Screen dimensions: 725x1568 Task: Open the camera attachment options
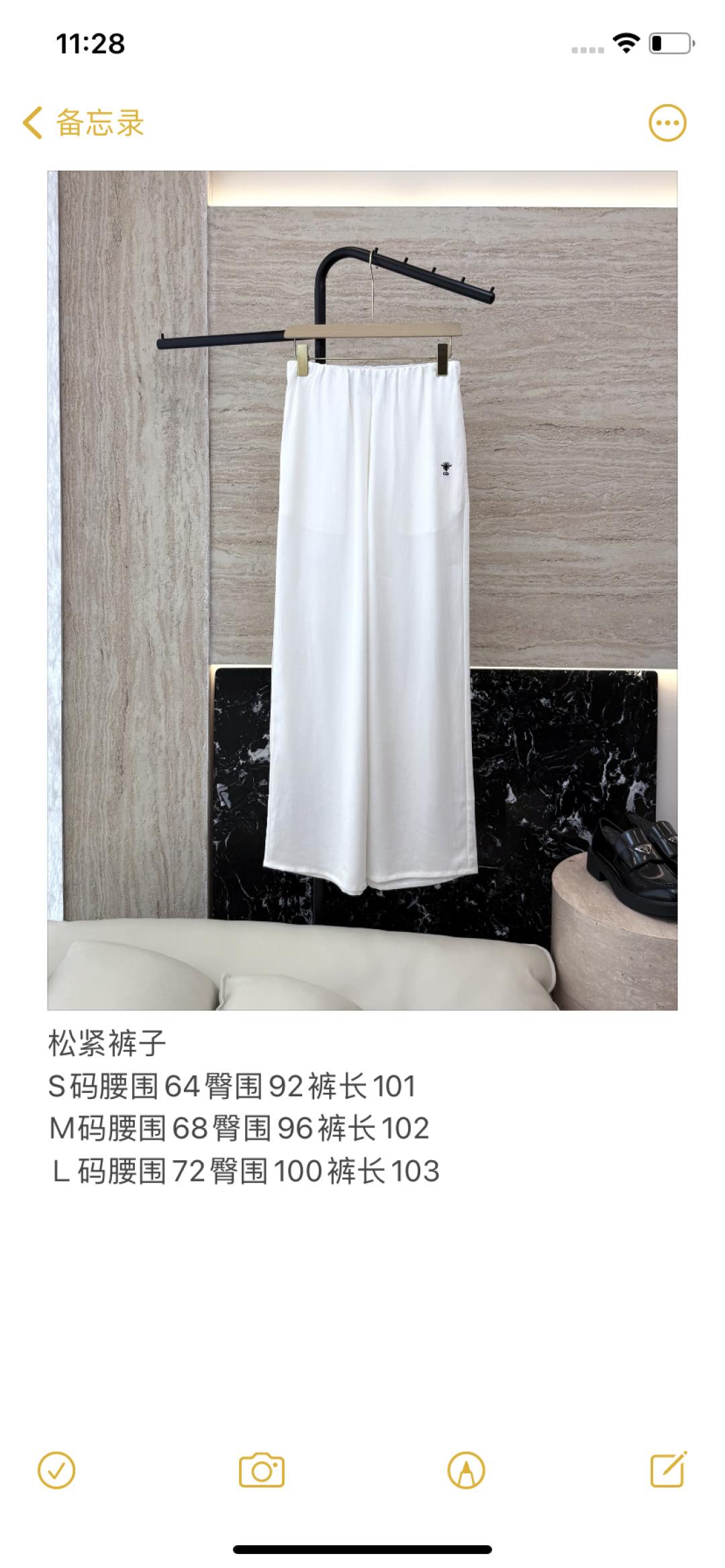(262, 1471)
